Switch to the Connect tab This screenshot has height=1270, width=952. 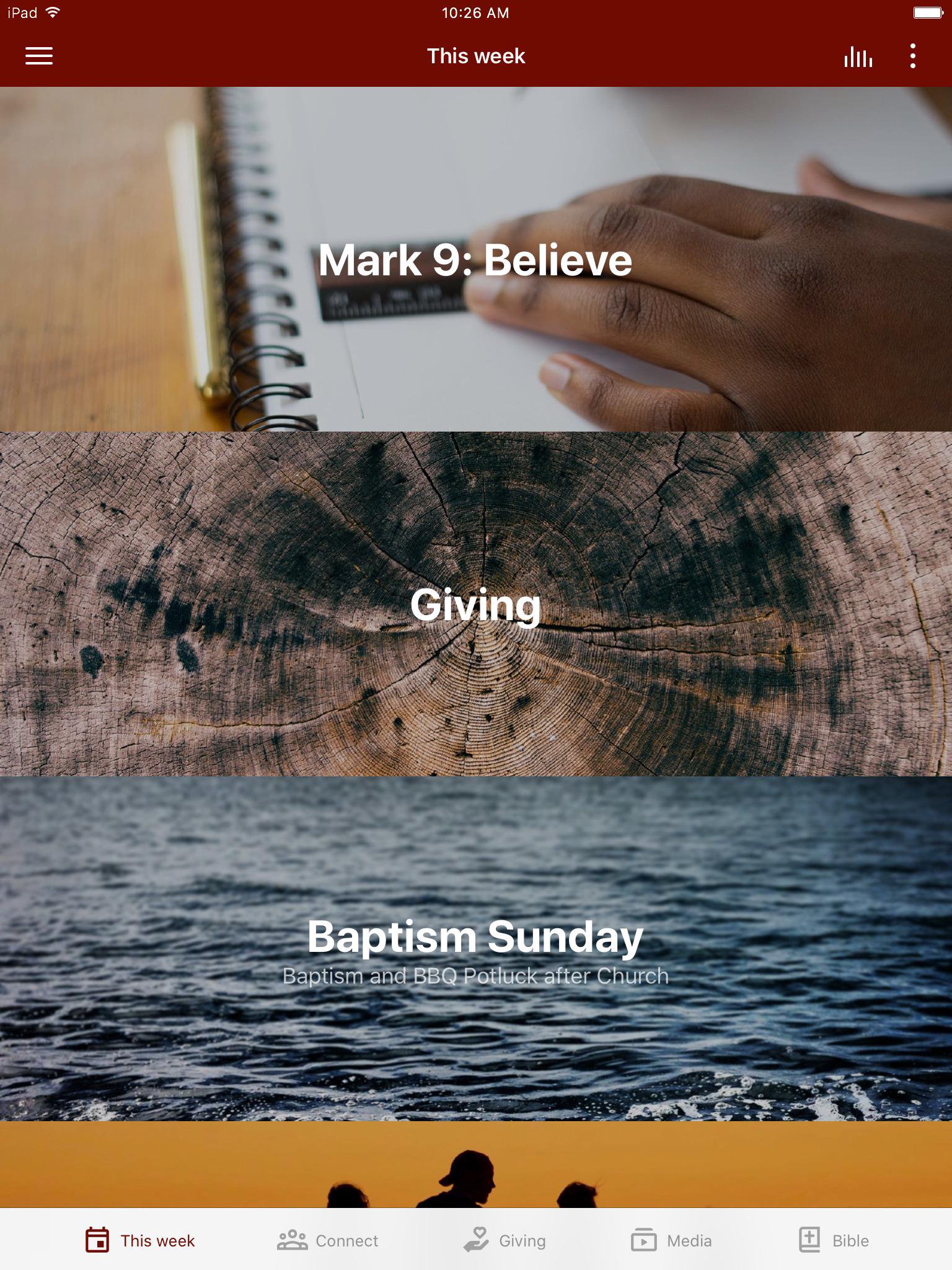pos(327,1240)
